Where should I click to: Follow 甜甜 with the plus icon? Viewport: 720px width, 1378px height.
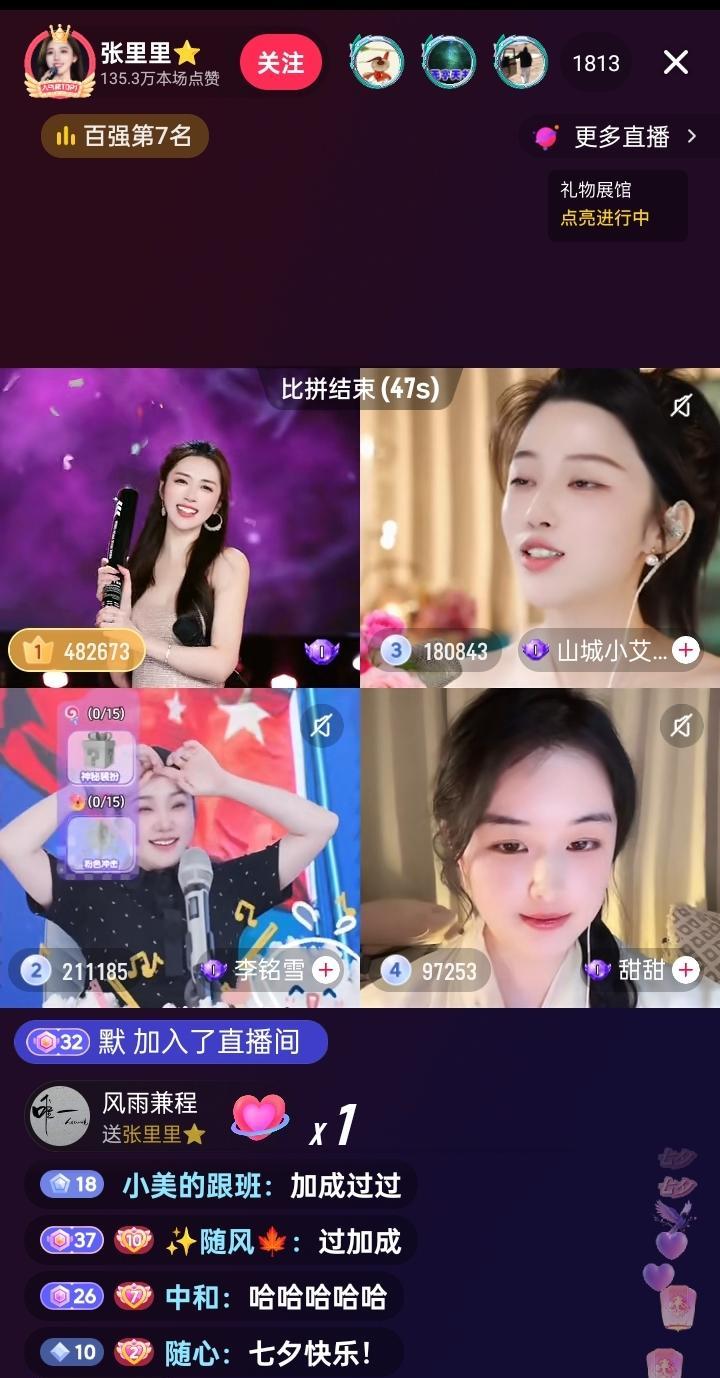685,969
